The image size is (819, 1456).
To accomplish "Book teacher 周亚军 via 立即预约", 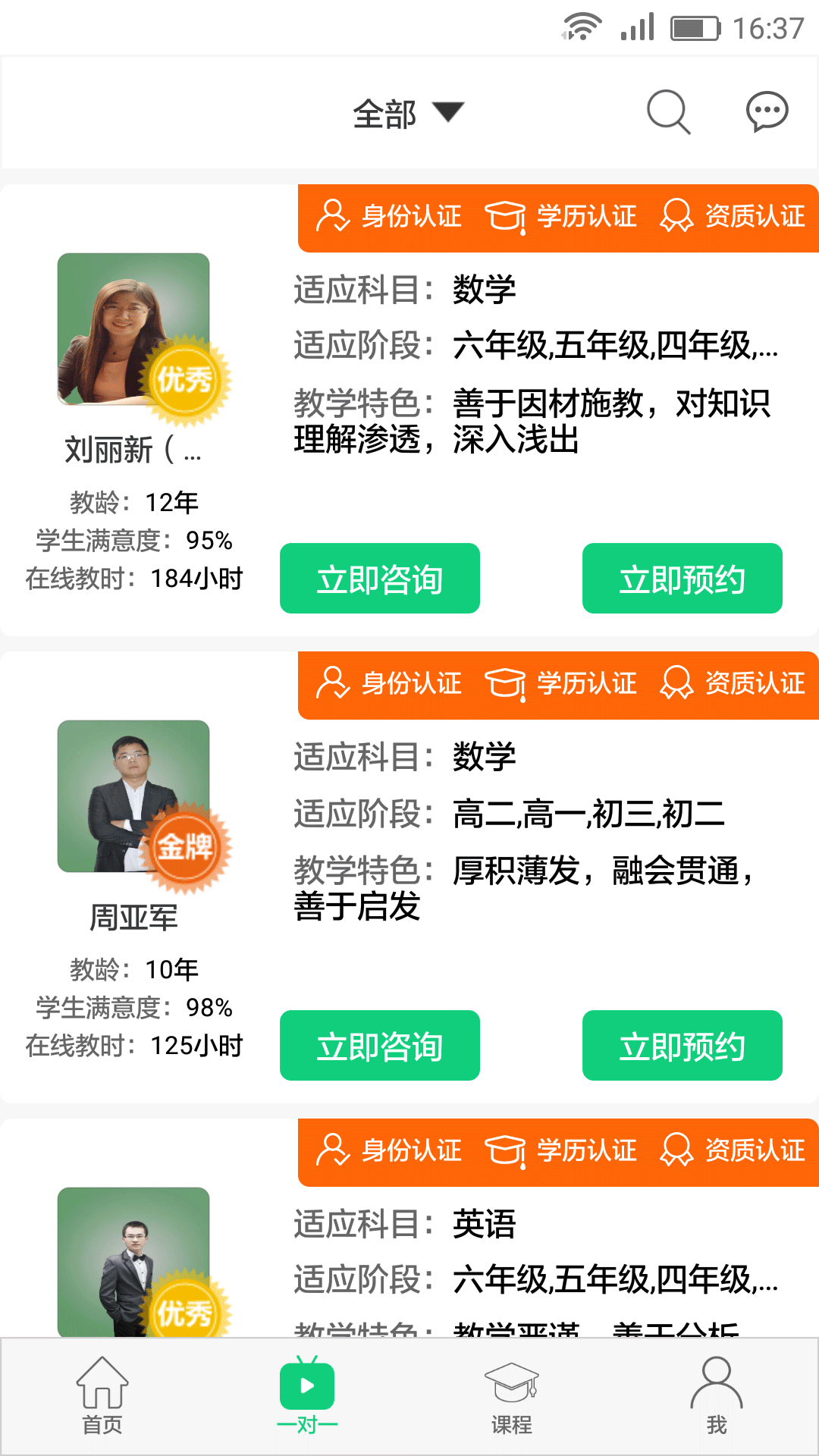I will (682, 1046).
